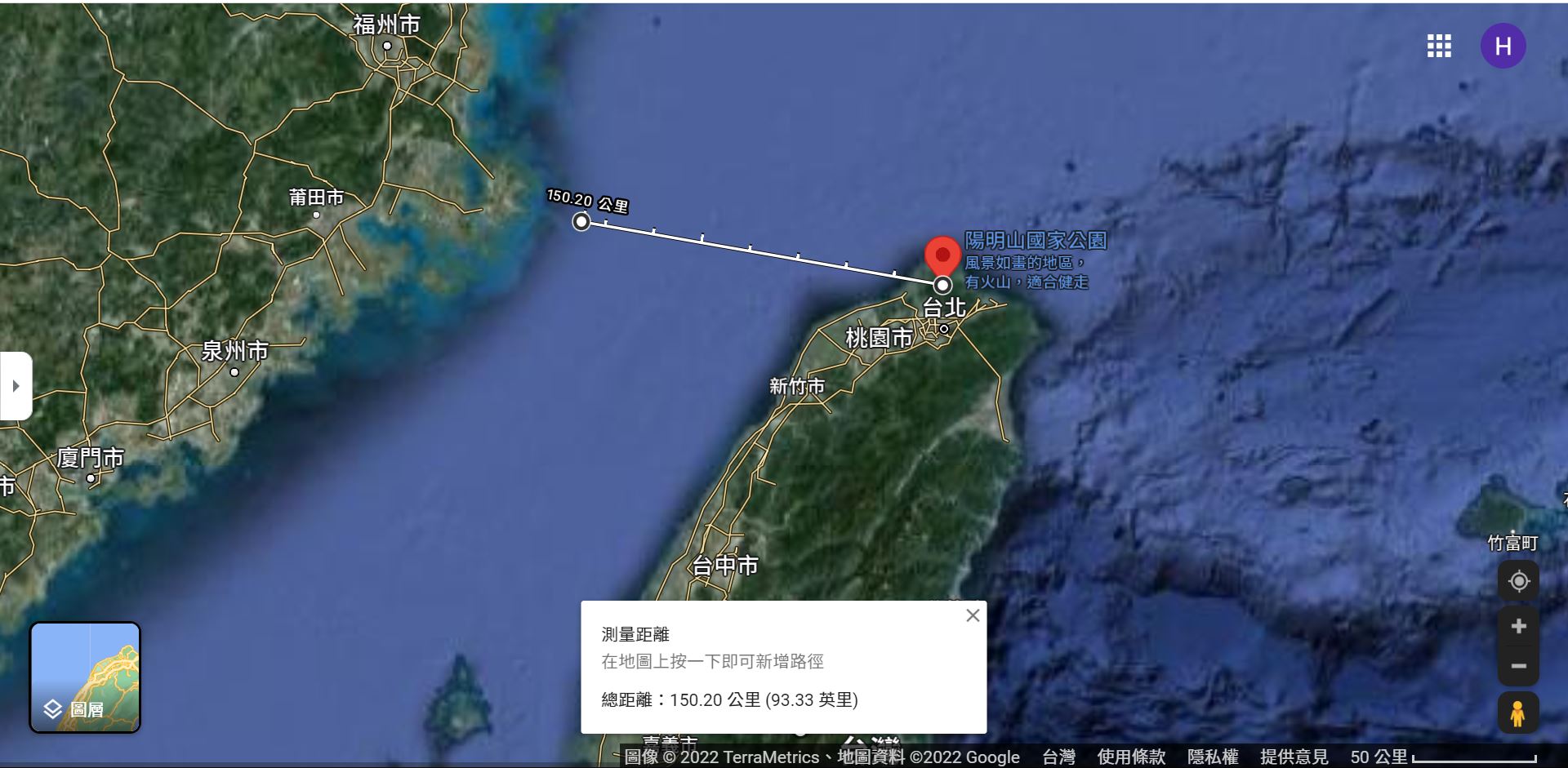The height and width of the screenshot is (768, 1568).
Task: Zoom out on the map
Action: [1518, 666]
